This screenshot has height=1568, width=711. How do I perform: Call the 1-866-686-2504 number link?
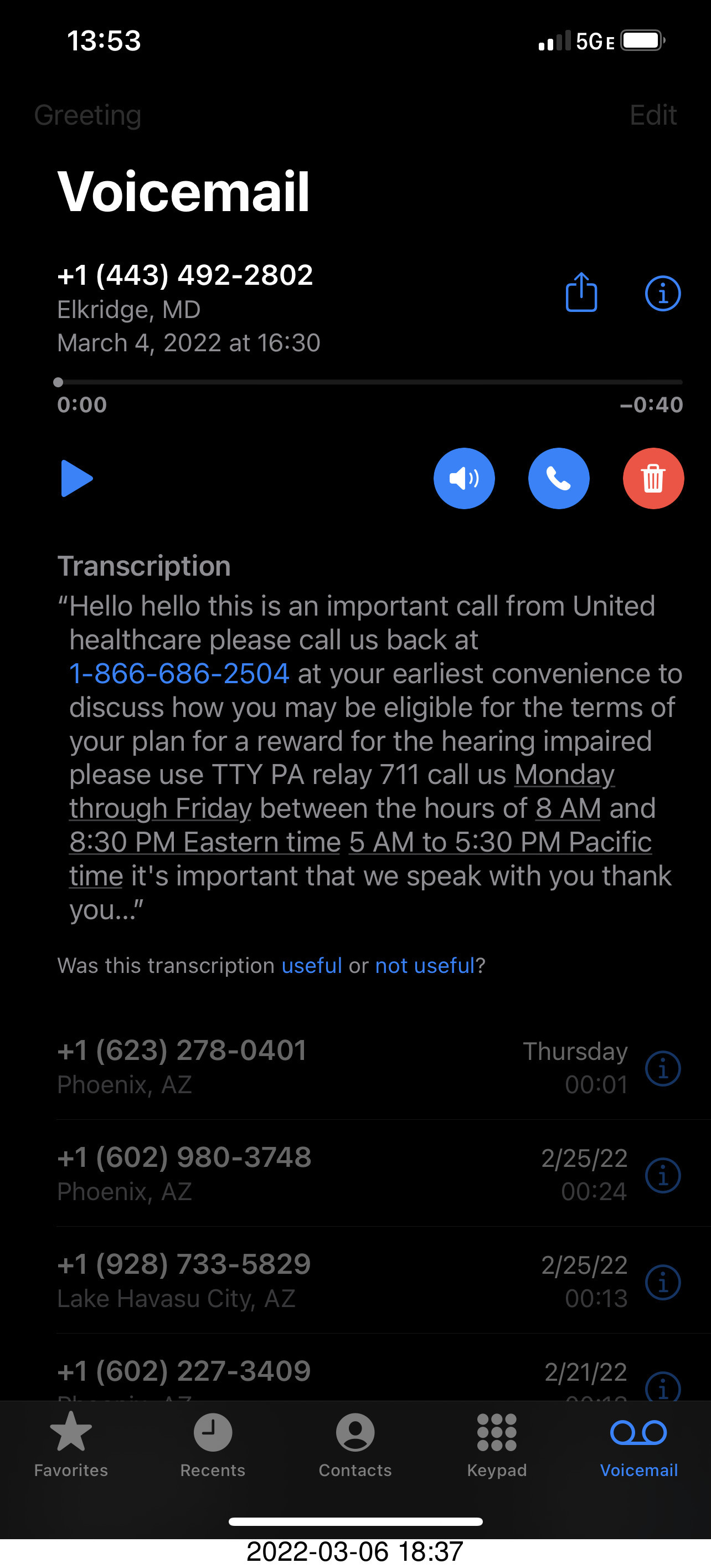pyautogui.click(x=179, y=673)
